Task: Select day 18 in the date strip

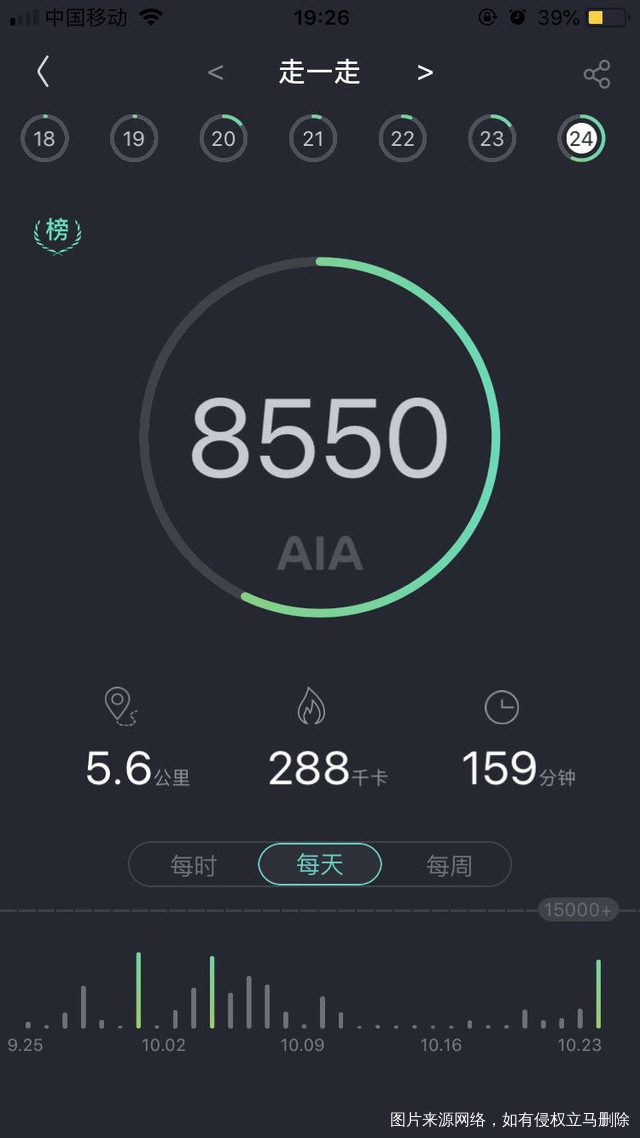Action: 45,139
